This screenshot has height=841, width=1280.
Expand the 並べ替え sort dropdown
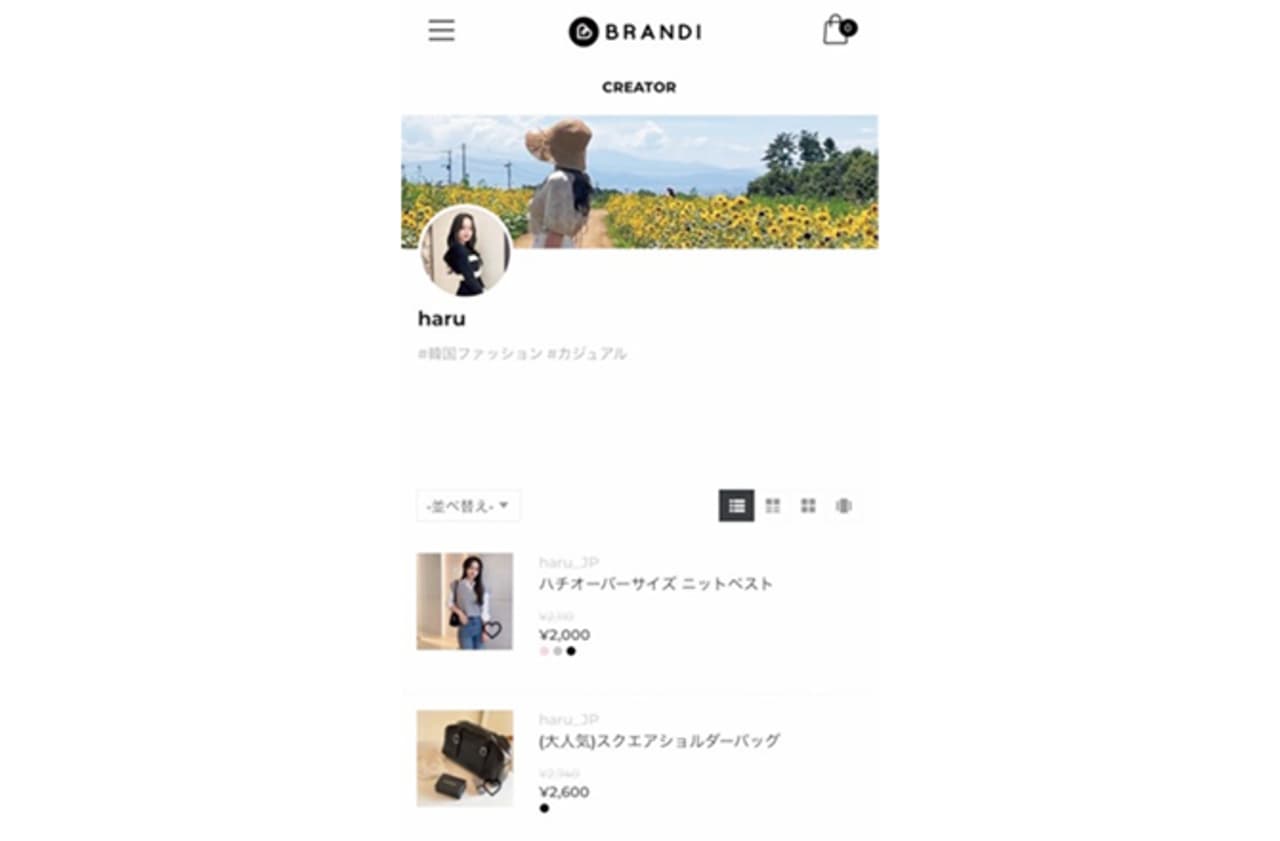click(468, 506)
